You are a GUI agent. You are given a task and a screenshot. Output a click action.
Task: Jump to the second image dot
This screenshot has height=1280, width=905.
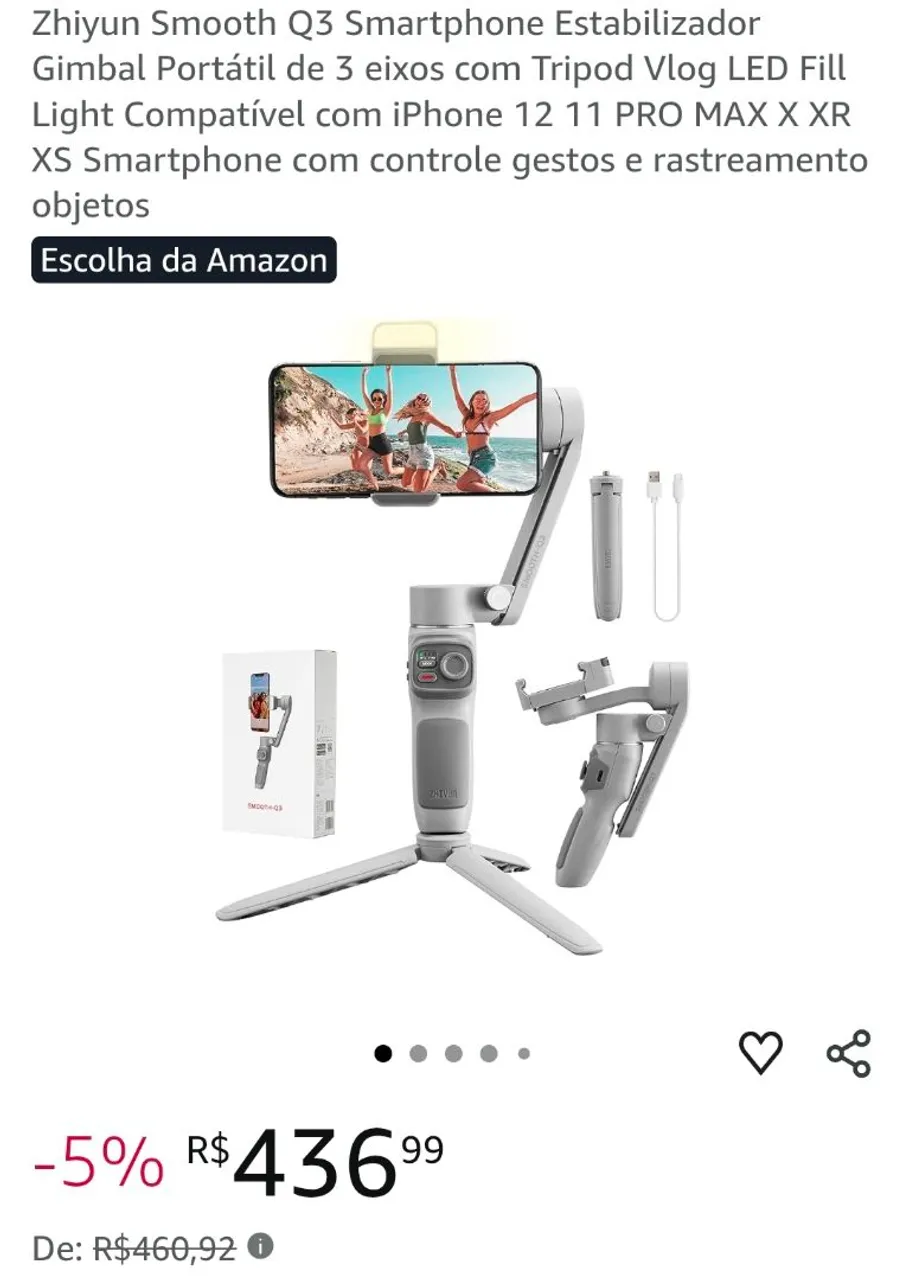point(419,1053)
